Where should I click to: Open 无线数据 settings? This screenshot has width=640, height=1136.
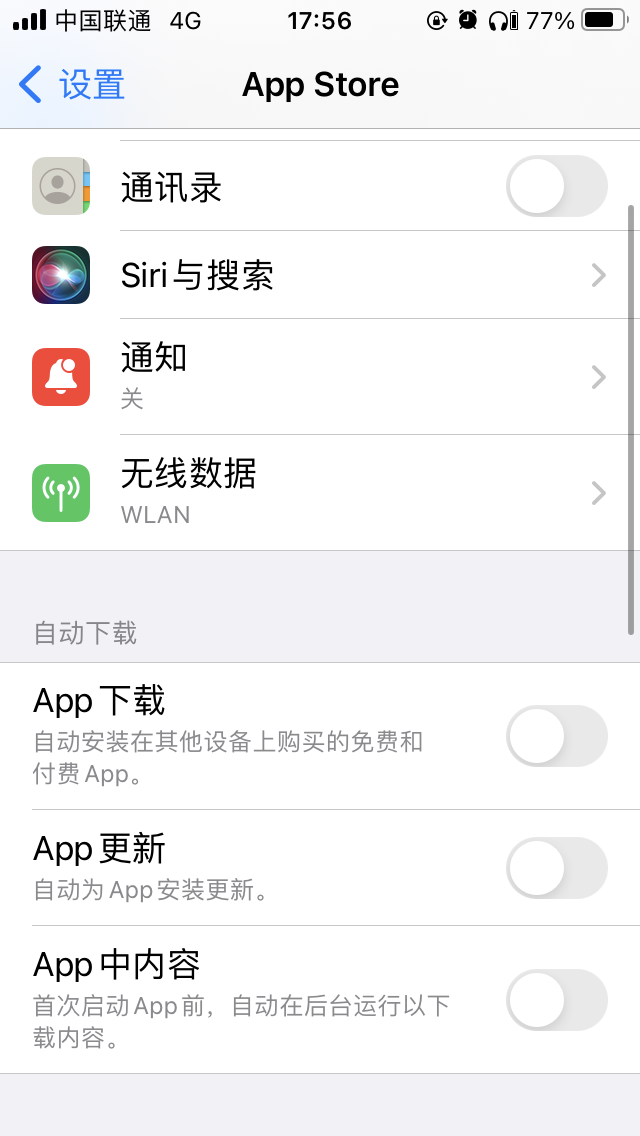(320, 492)
